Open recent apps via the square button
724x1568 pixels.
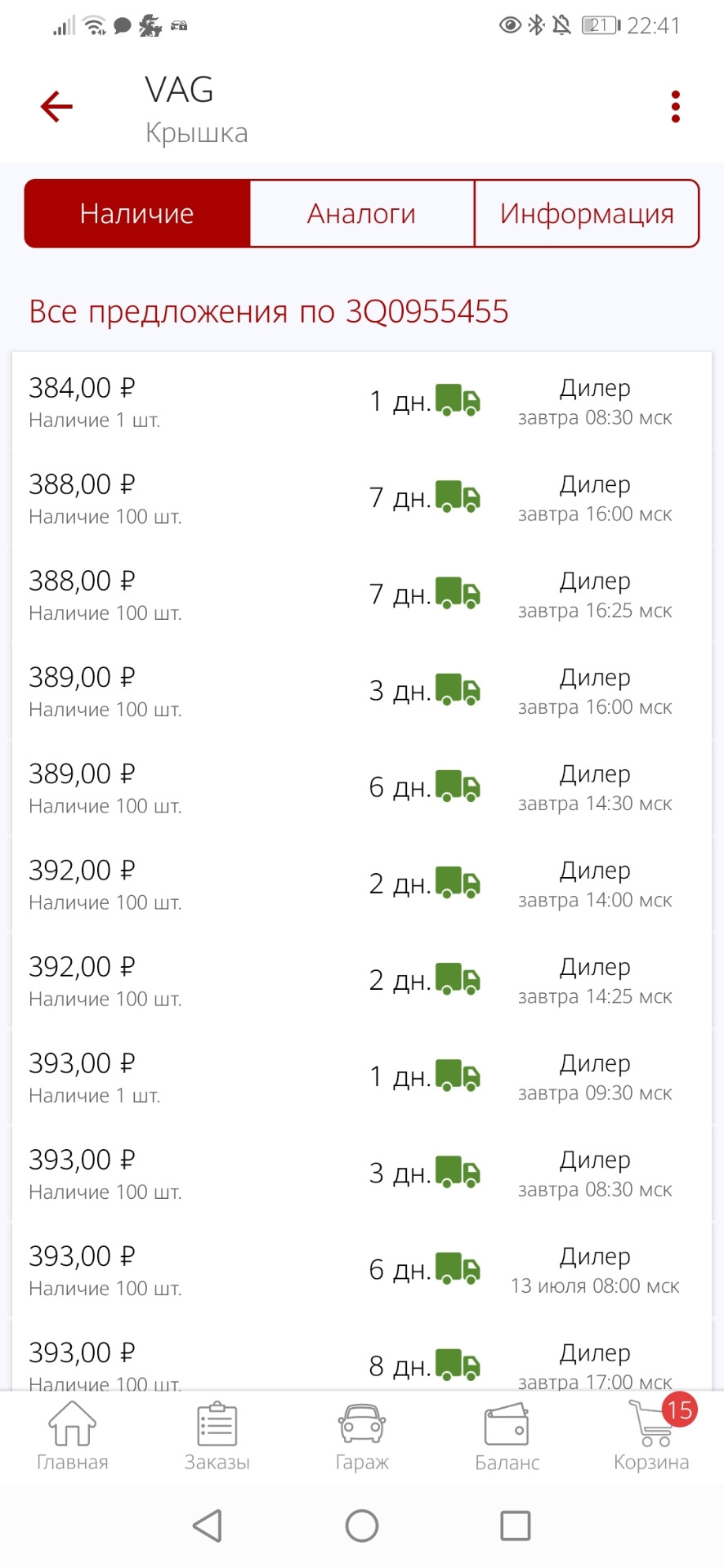[x=516, y=1526]
